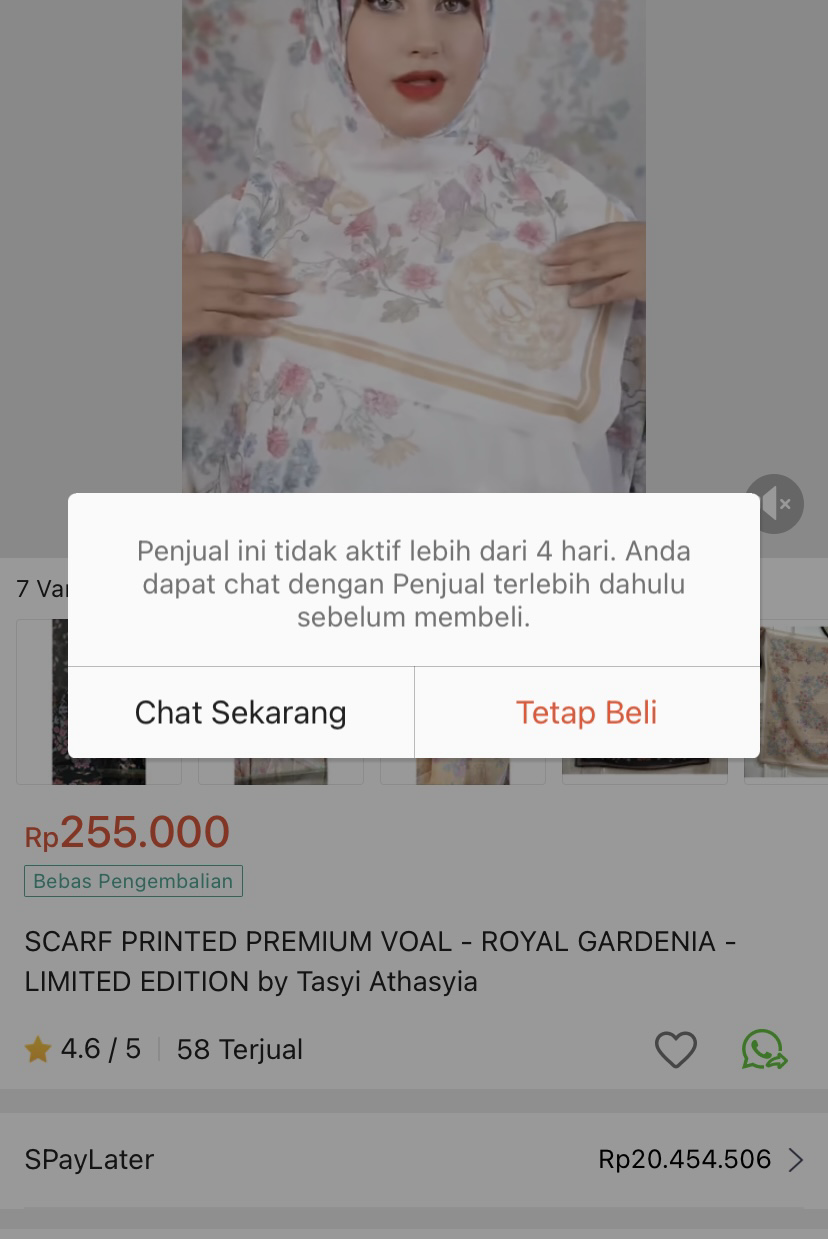Open WhatsApp chat via green icon
Image resolution: width=828 pixels, height=1239 pixels.
pyautogui.click(x=764, y=1049)
